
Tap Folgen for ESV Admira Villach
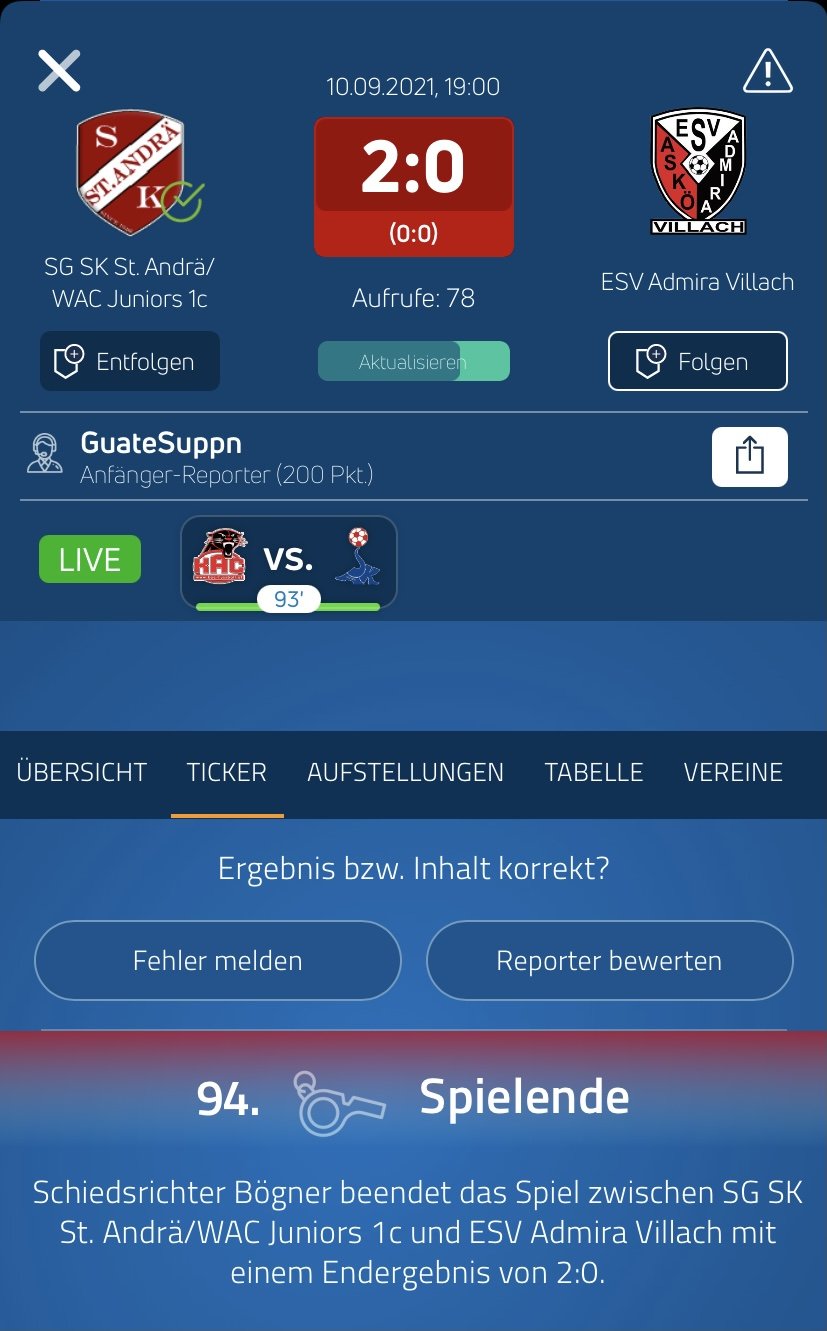tap(698, 361)
